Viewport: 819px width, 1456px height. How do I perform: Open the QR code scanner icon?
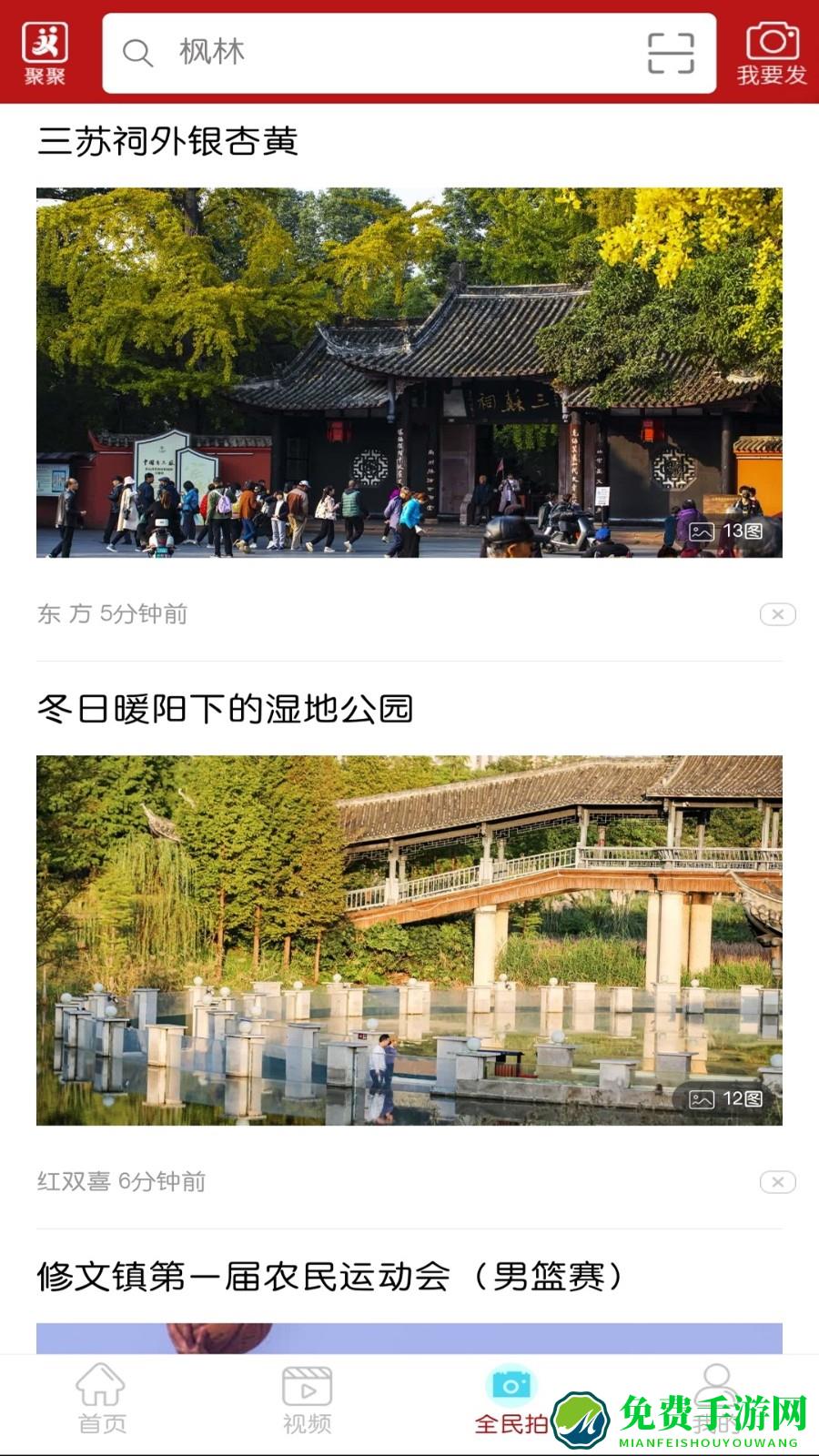672,54
